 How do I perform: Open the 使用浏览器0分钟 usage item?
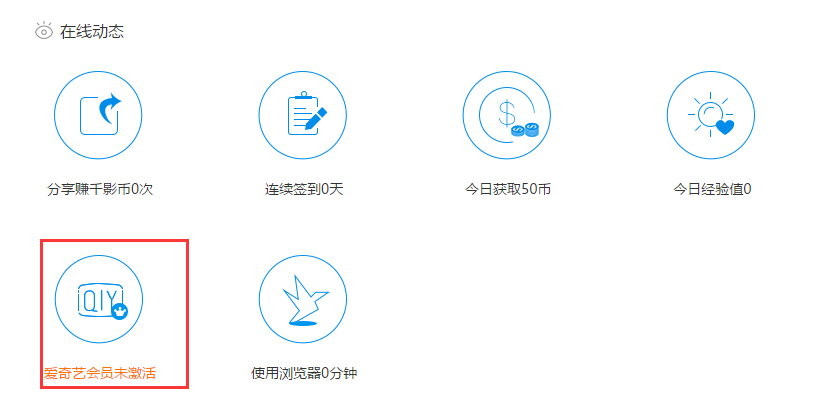[x=303, y=299]
